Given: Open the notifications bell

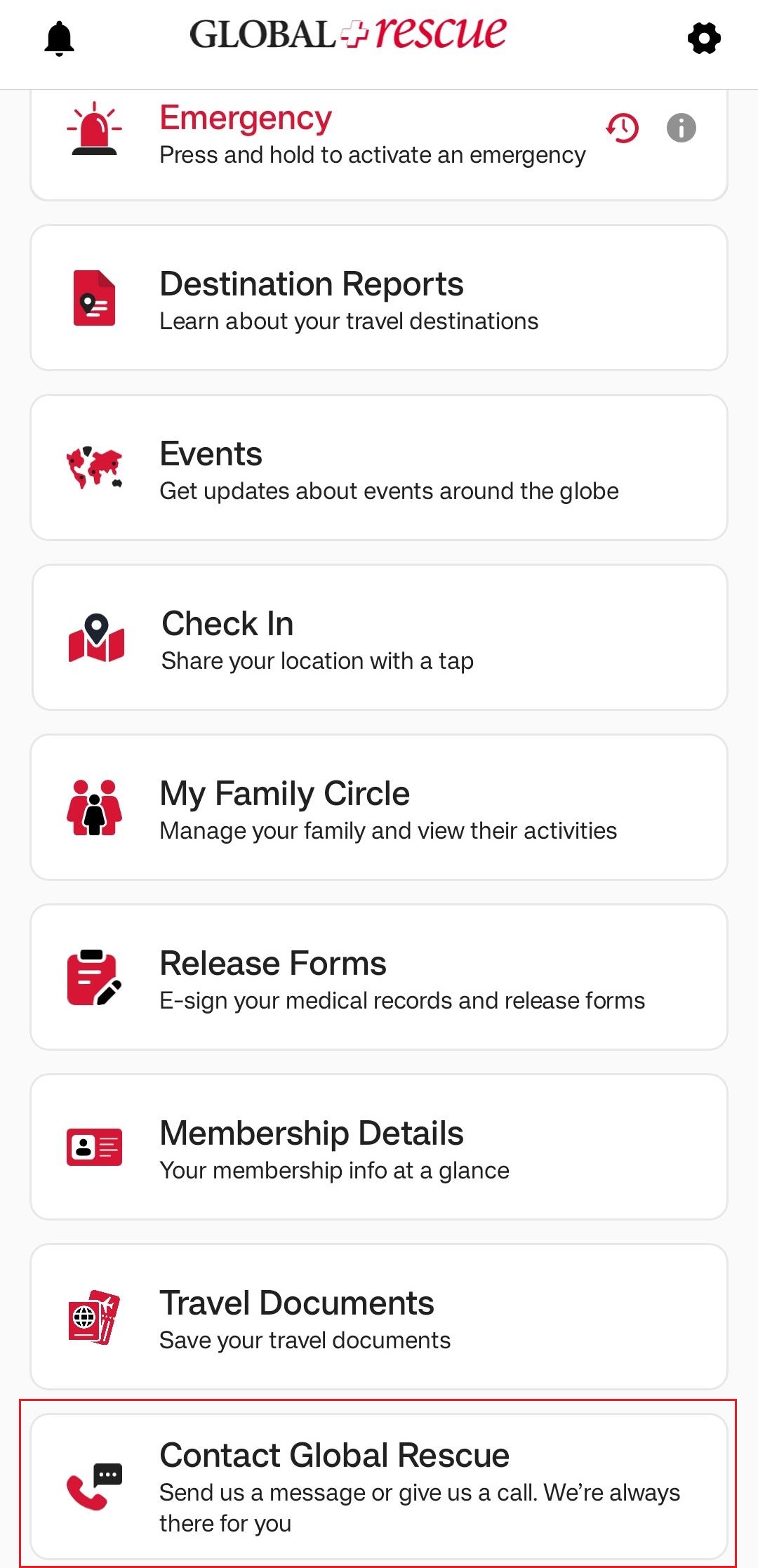Looking at the screenshot, I should pos(60,39).
